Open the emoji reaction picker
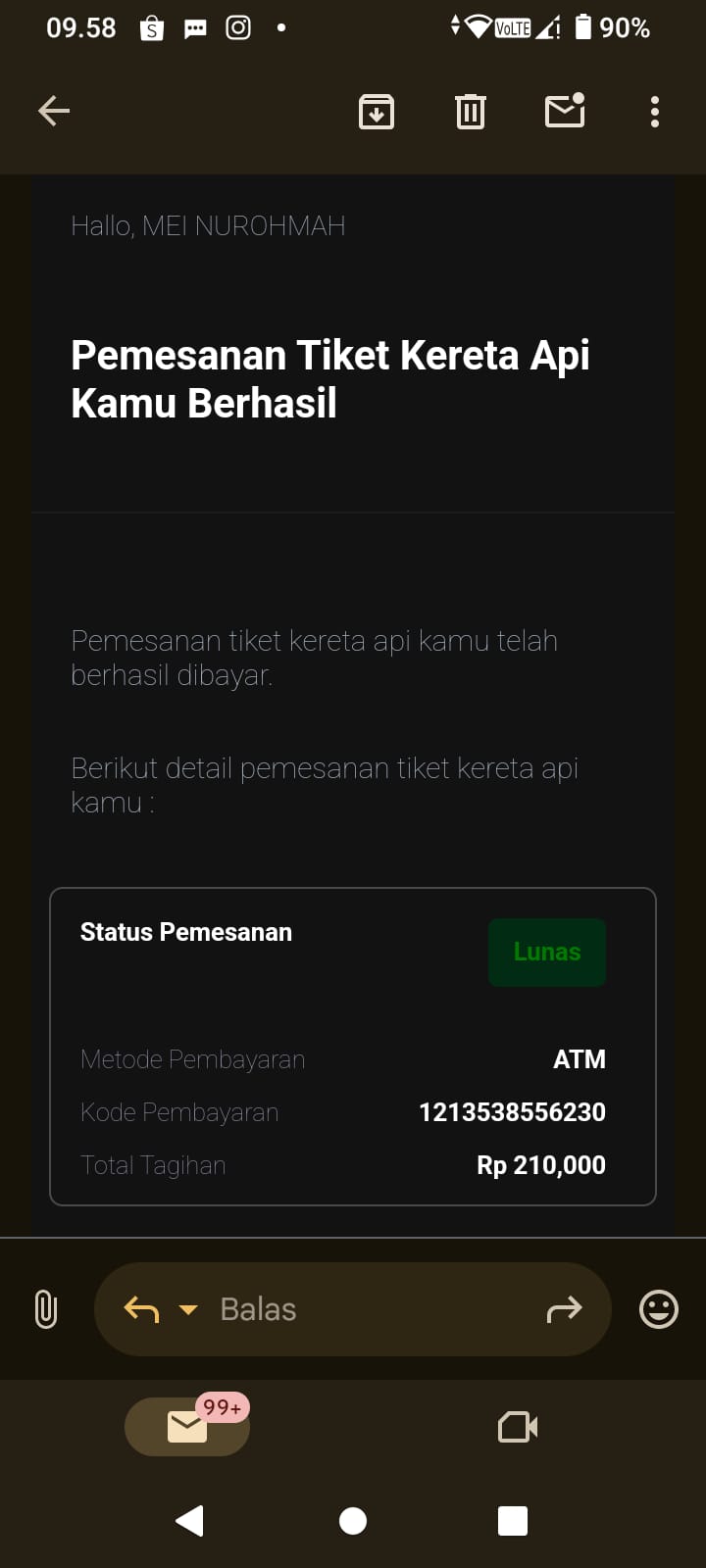706x1568 pixels. (x=659, y=1309)
